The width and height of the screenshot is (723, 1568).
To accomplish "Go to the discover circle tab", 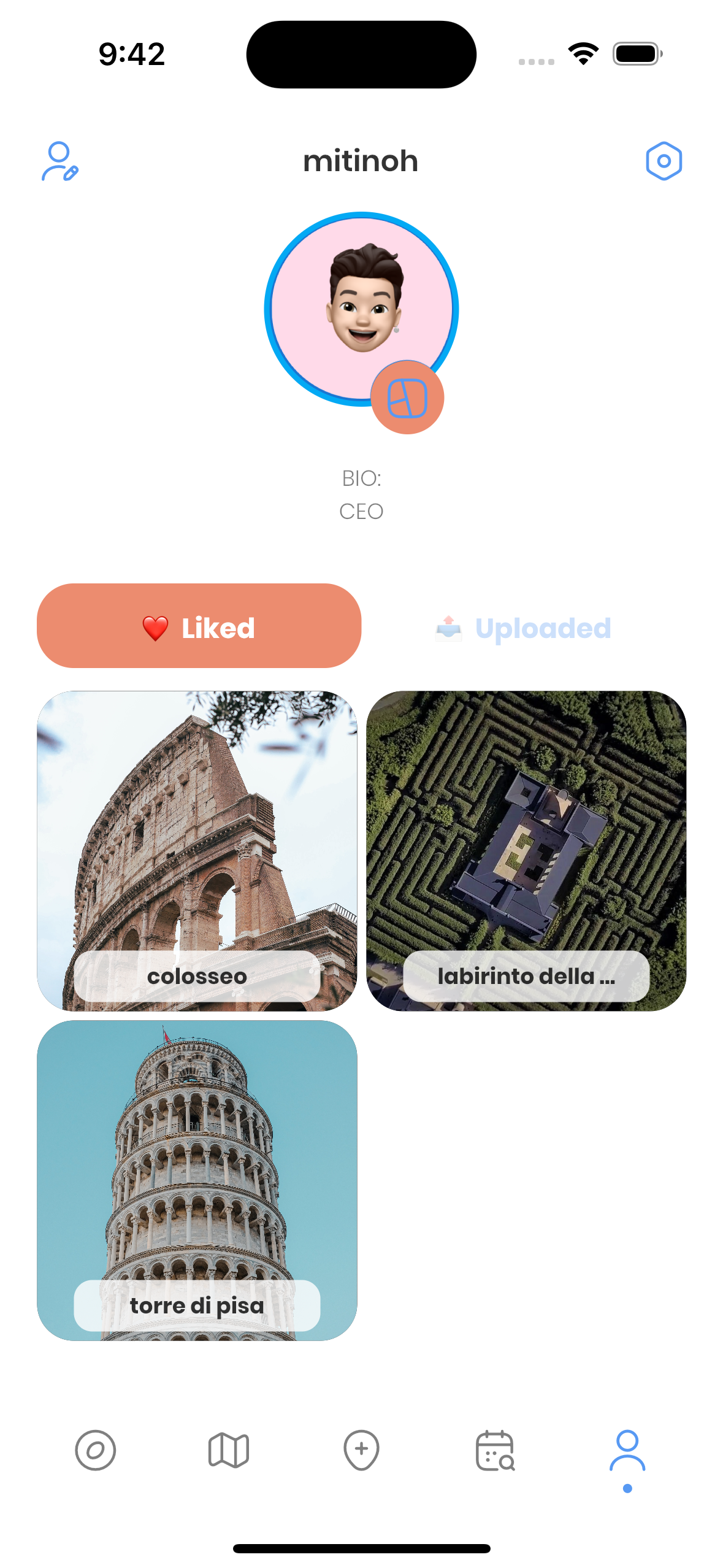I will (x=95, y=1451).
